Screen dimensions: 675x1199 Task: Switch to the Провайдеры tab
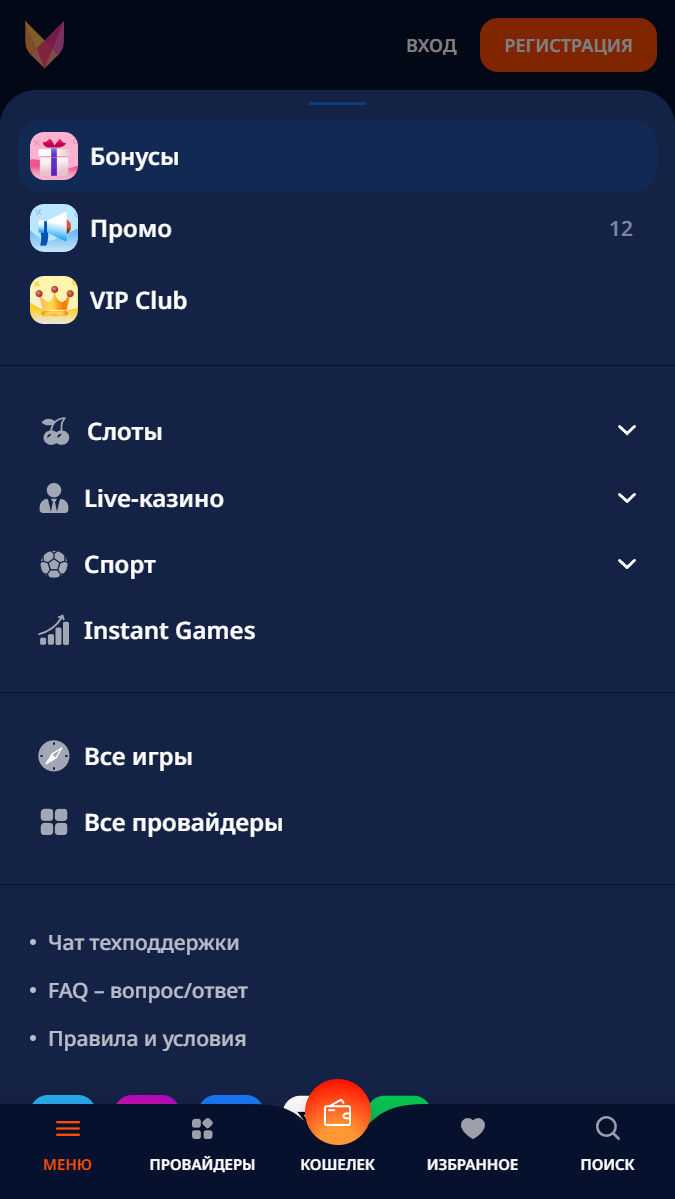pos(202,1146)
